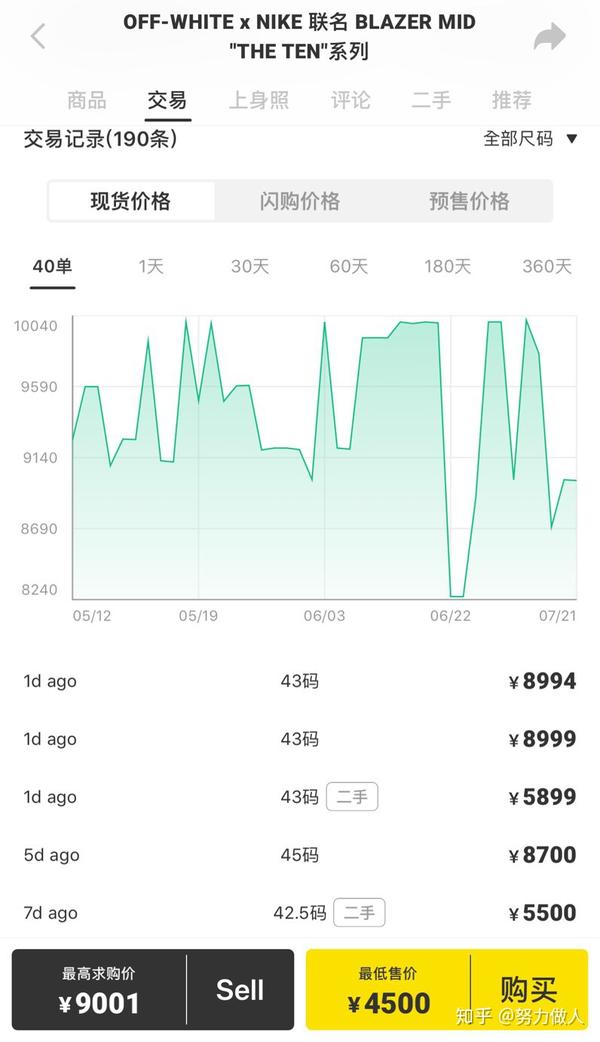Show the 180天 price chart
The height and width of the screenshot is (1042, 600).
point(447,266)
